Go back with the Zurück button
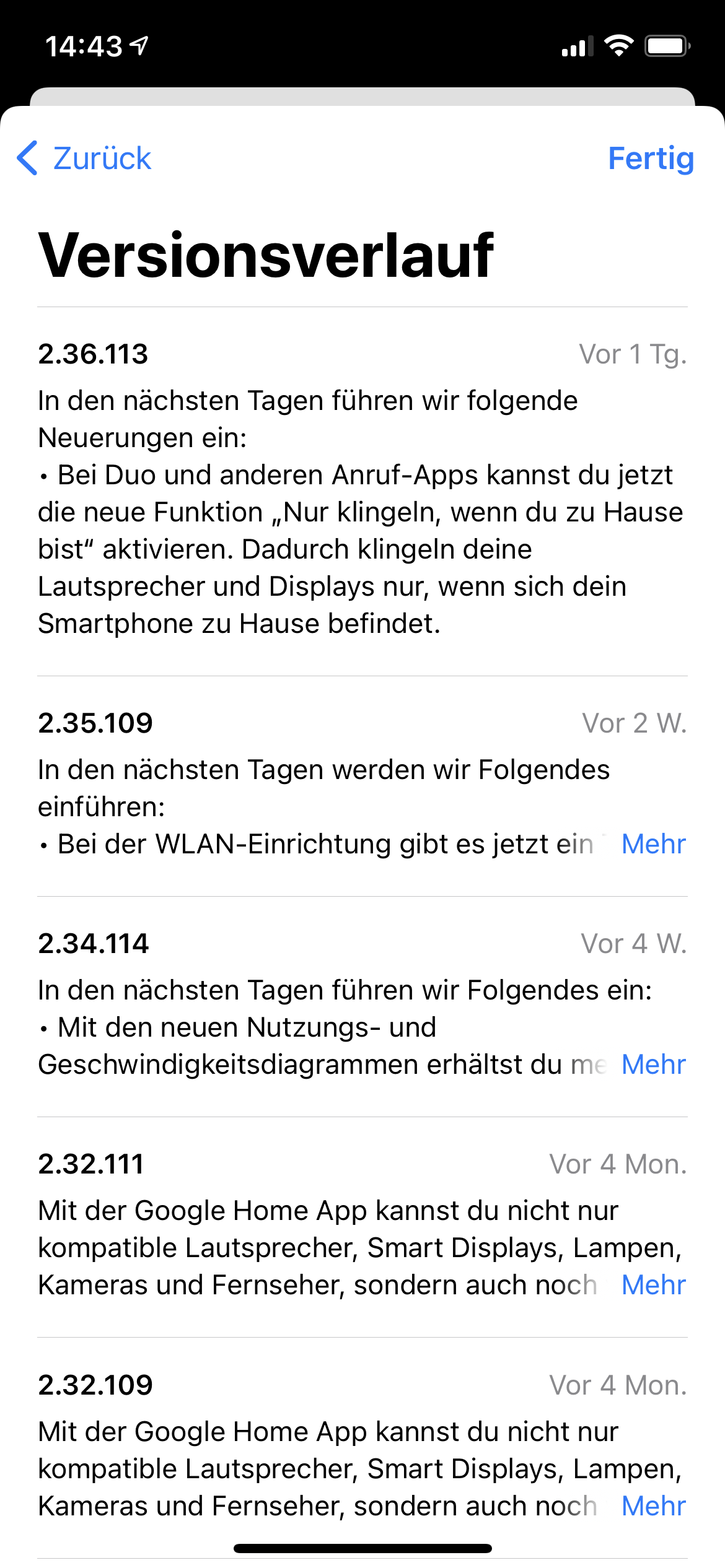The image size is (725, 1568). (x=84, y=158)
